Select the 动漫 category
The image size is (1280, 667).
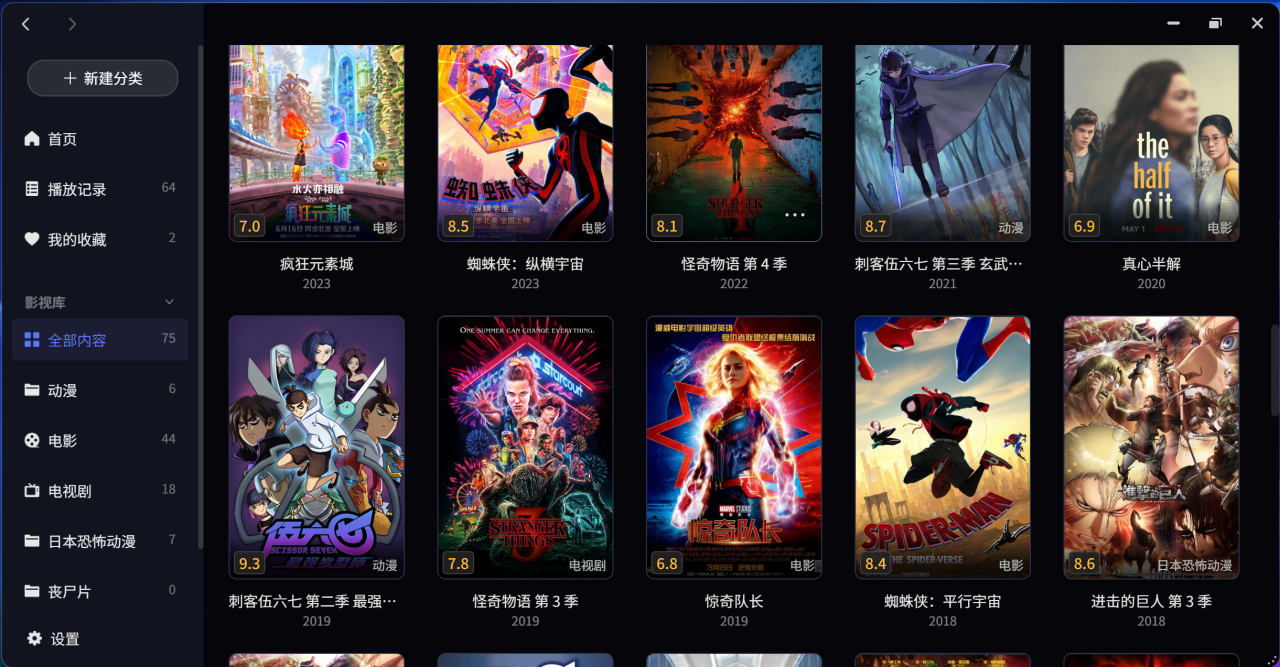tap(62, 390)
